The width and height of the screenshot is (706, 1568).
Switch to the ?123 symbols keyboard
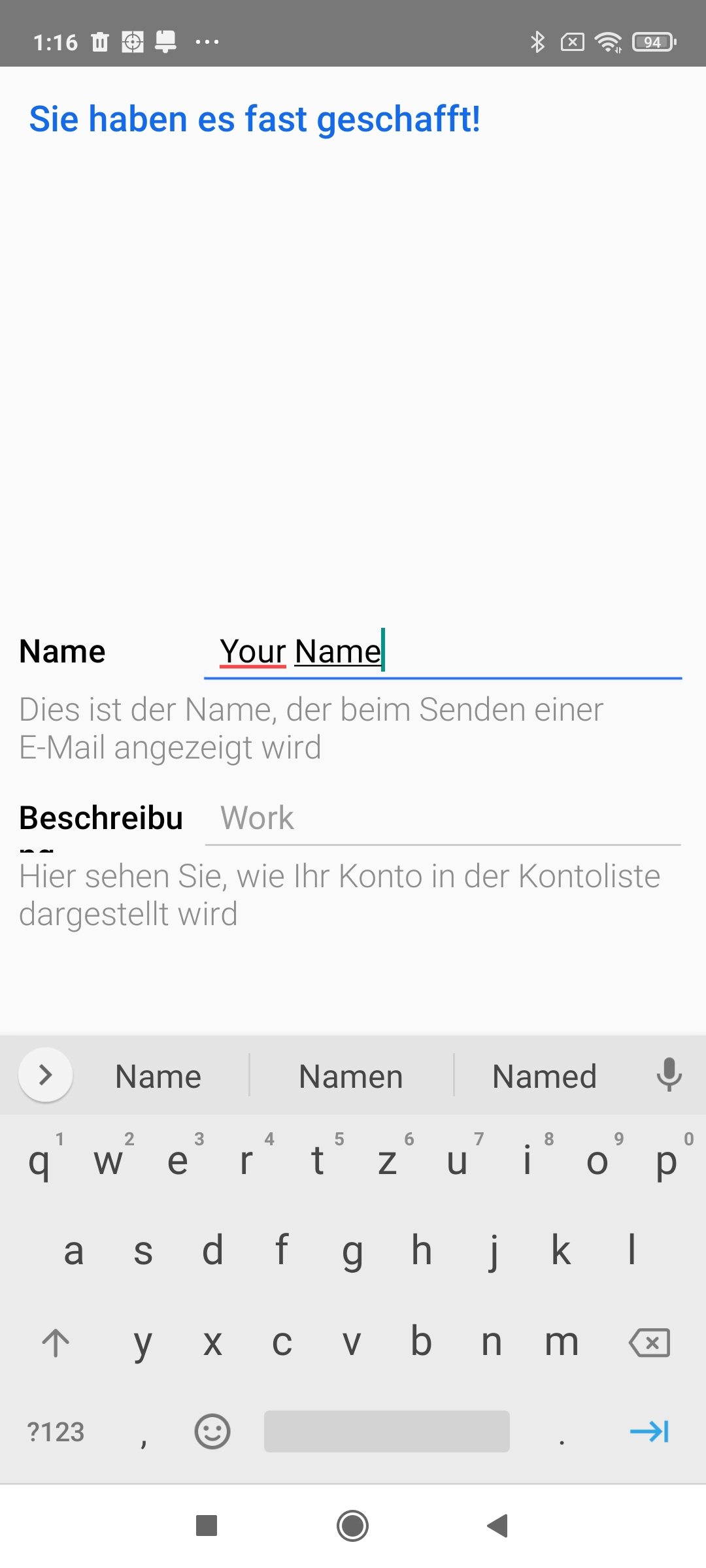(x=56, y=1431)
